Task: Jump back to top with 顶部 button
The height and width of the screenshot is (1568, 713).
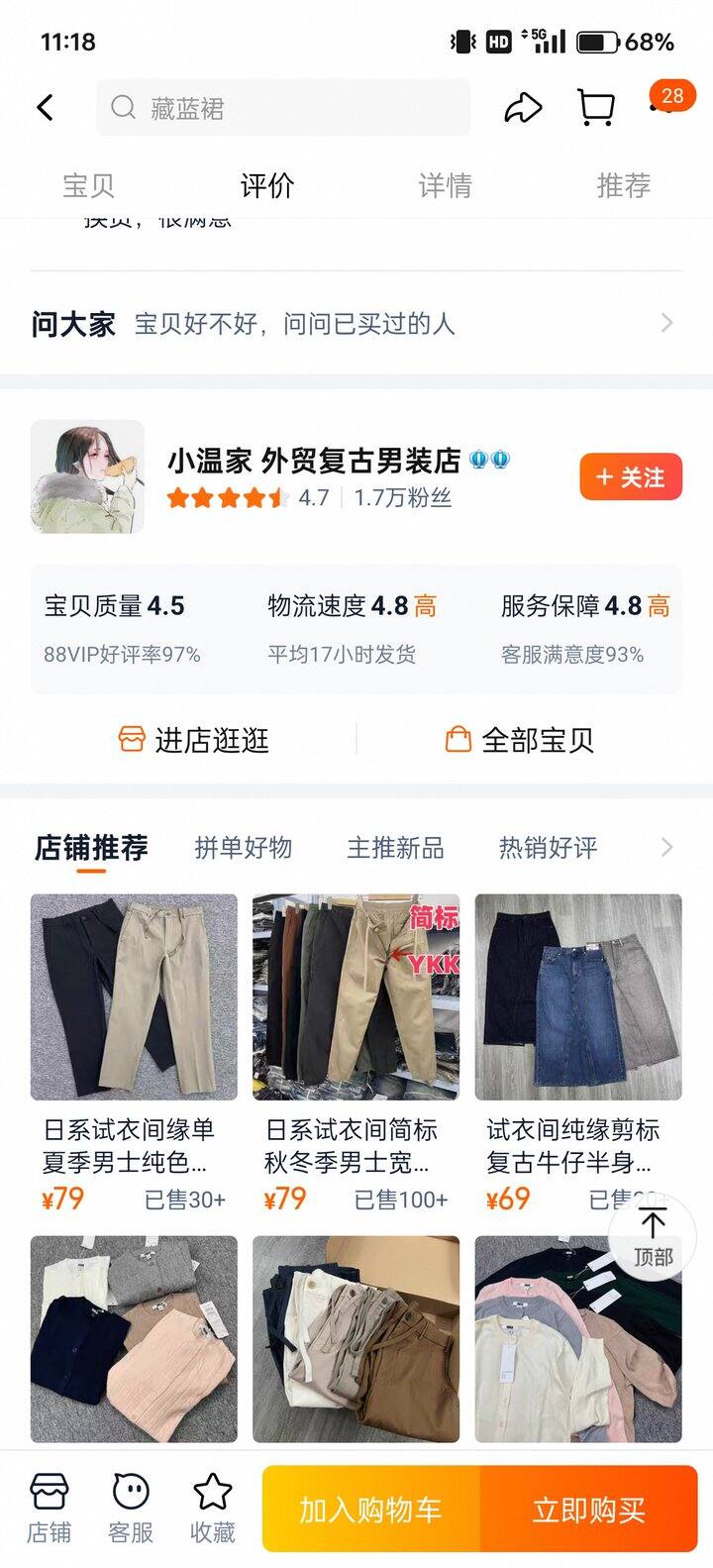Action: coord(653,1236)
